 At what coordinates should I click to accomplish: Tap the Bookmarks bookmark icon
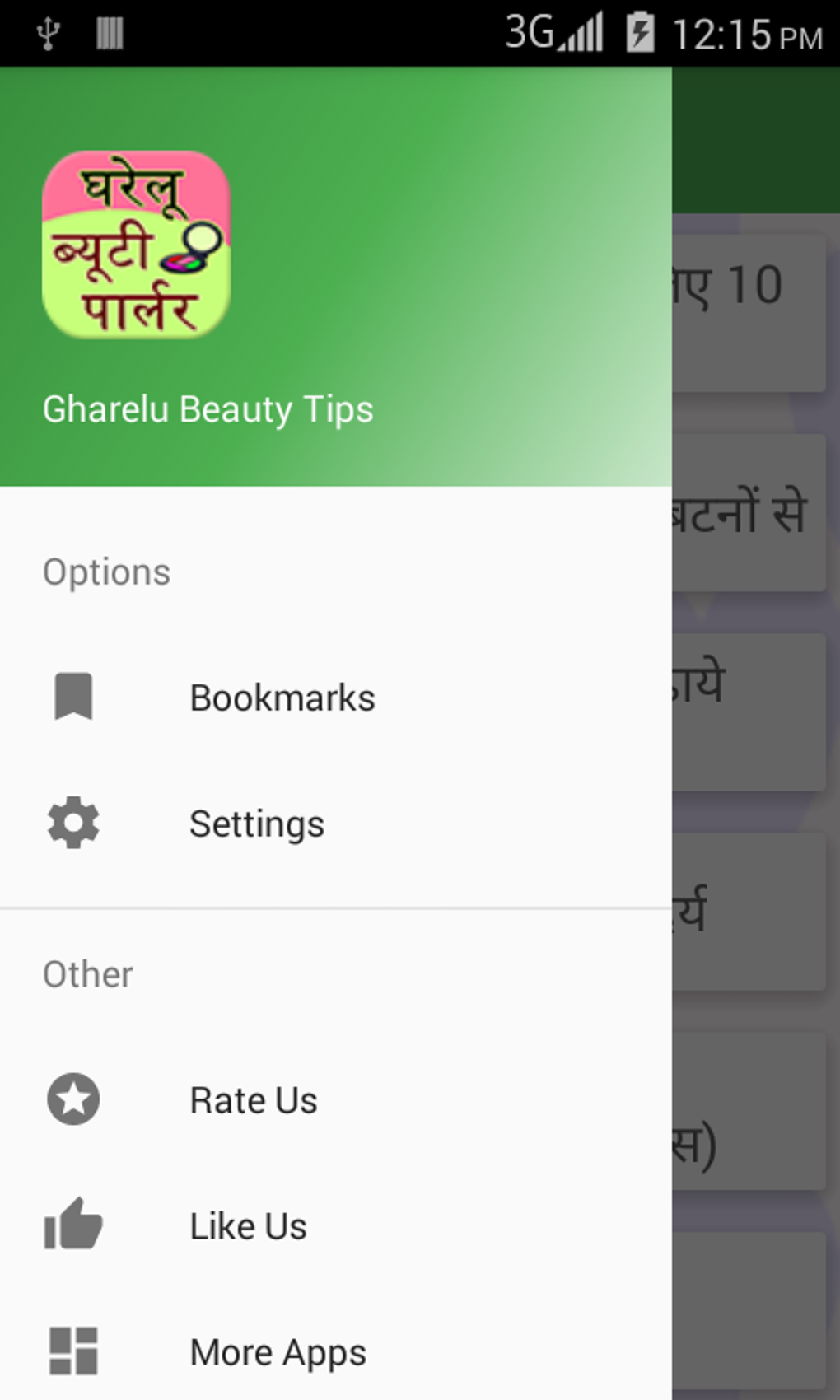73,697
